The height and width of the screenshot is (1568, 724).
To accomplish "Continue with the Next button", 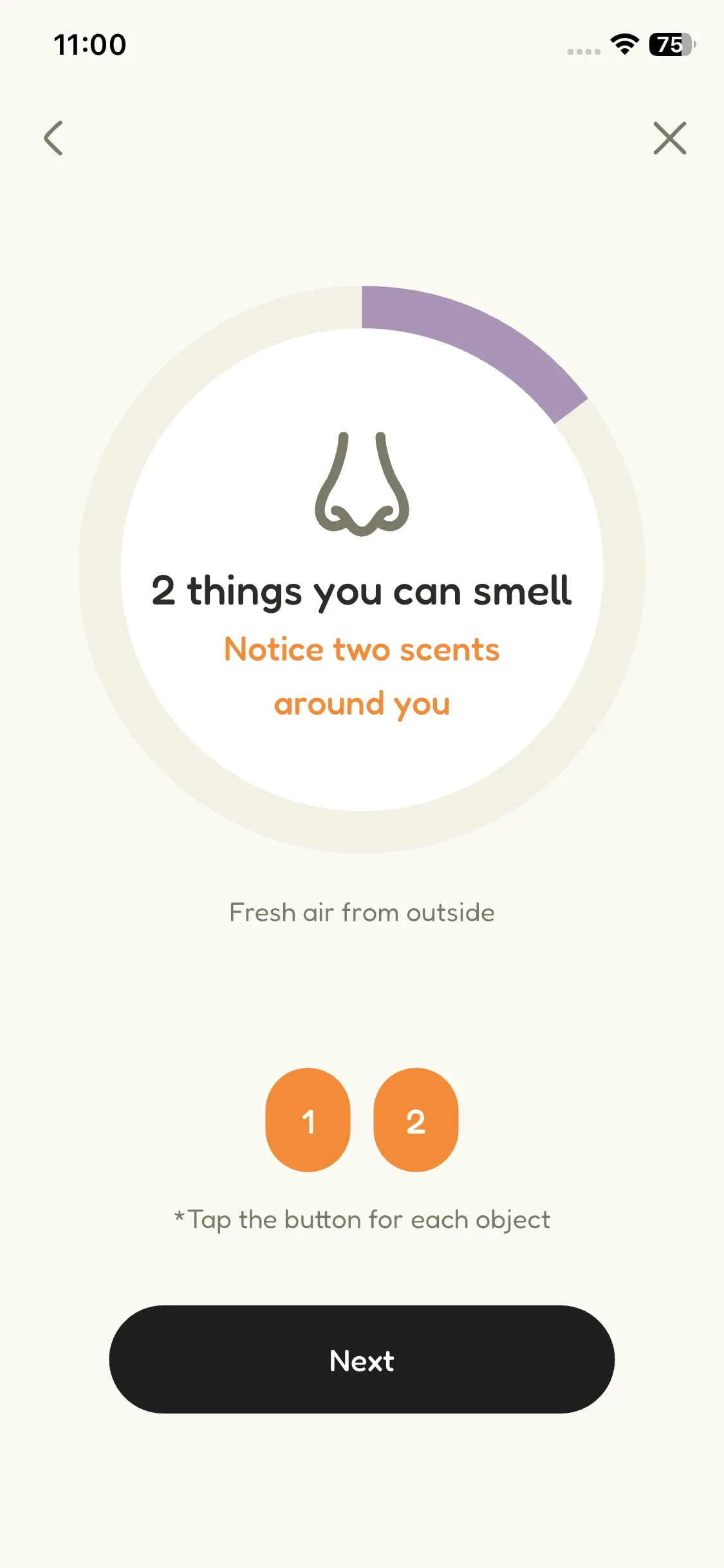I will 362,1359.
